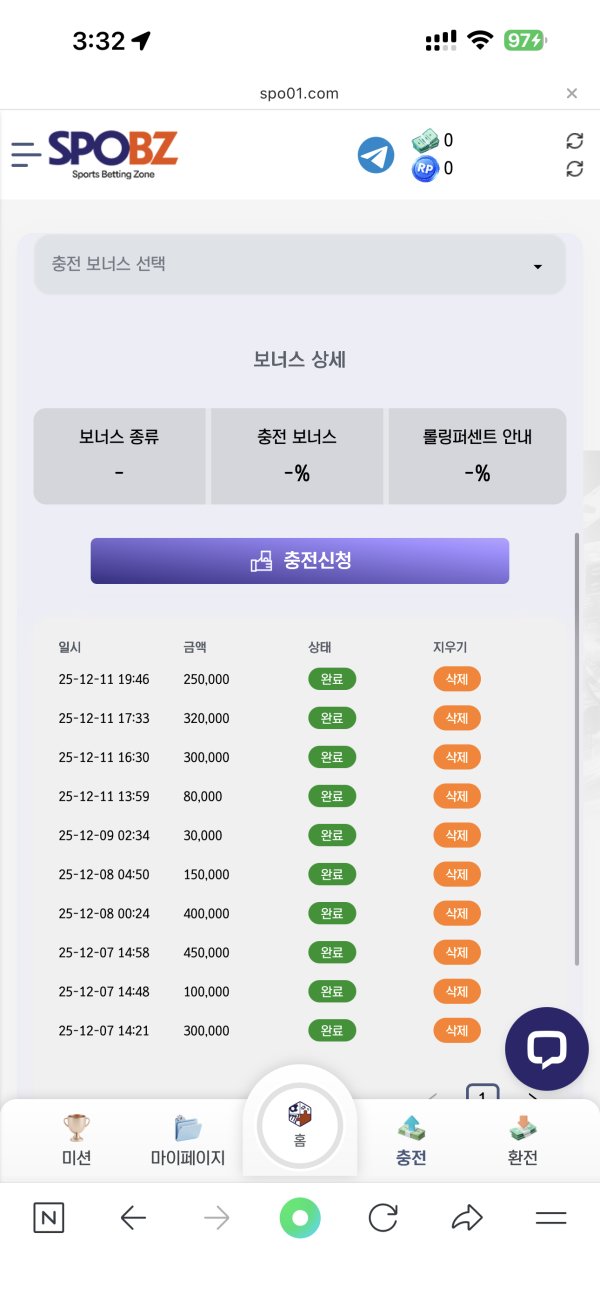Delete the 25-12-08 00:24 deposit record

457,914
